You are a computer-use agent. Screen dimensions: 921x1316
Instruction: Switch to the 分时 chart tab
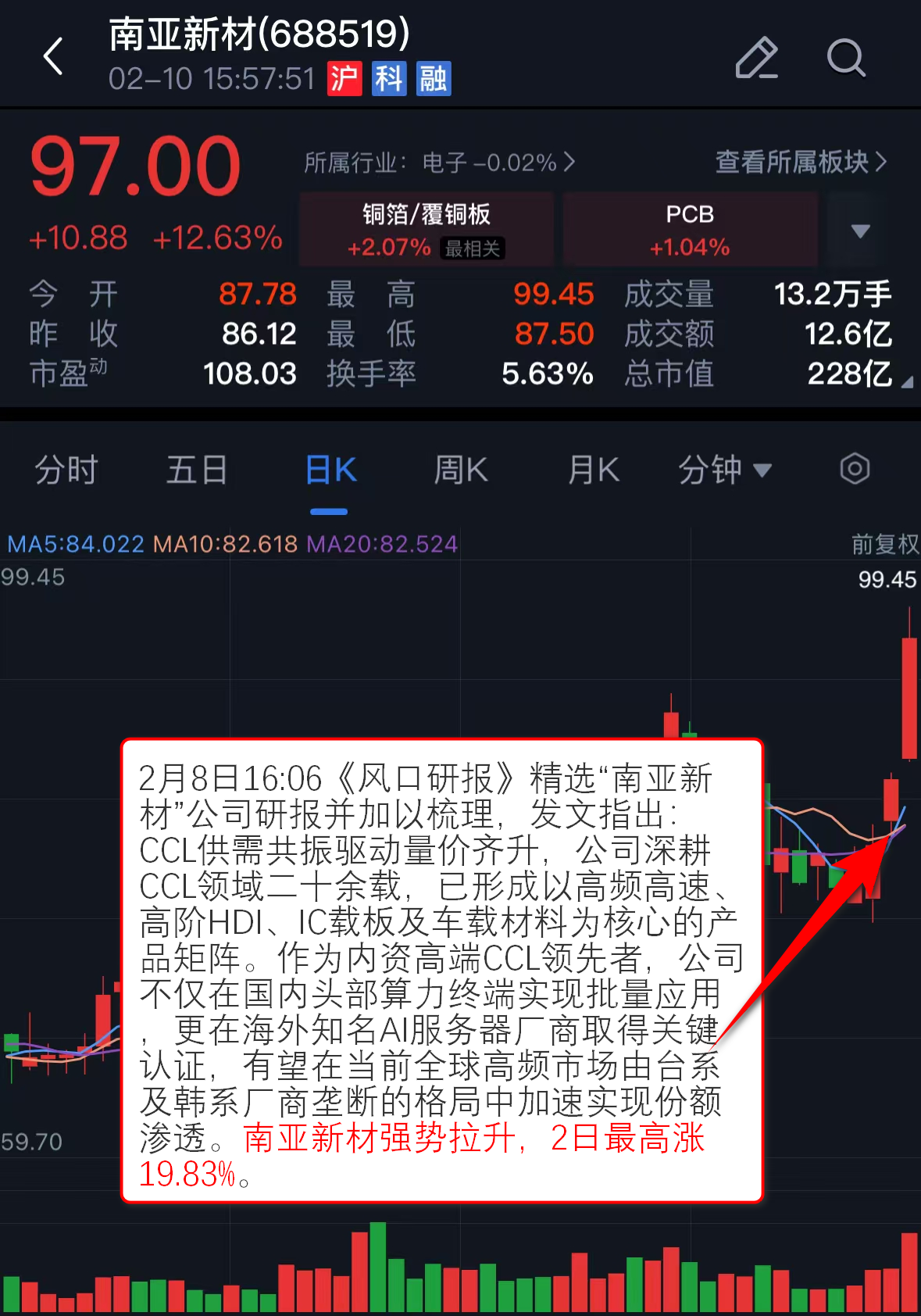click(x=66, y=470)
